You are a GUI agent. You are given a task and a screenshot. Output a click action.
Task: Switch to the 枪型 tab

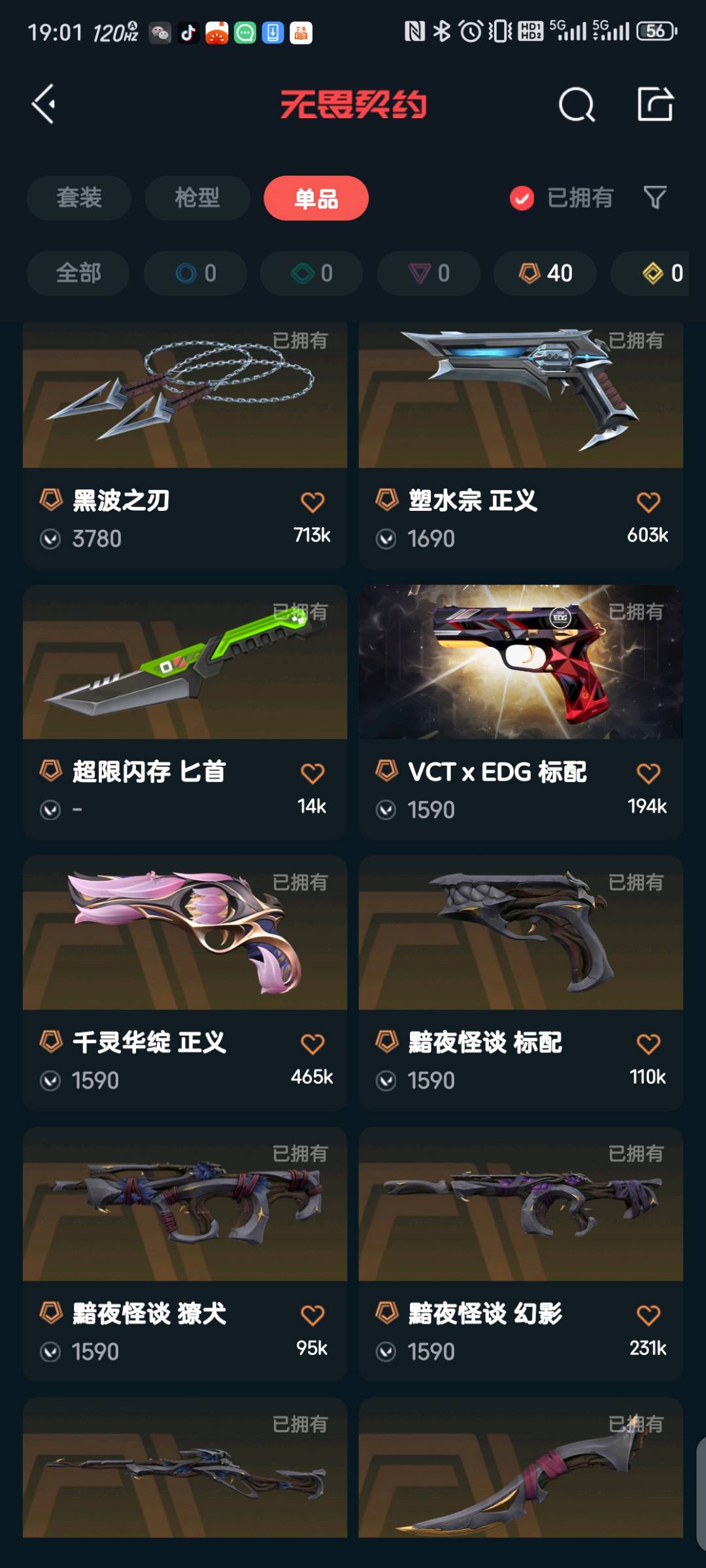(x=197, y=198)
